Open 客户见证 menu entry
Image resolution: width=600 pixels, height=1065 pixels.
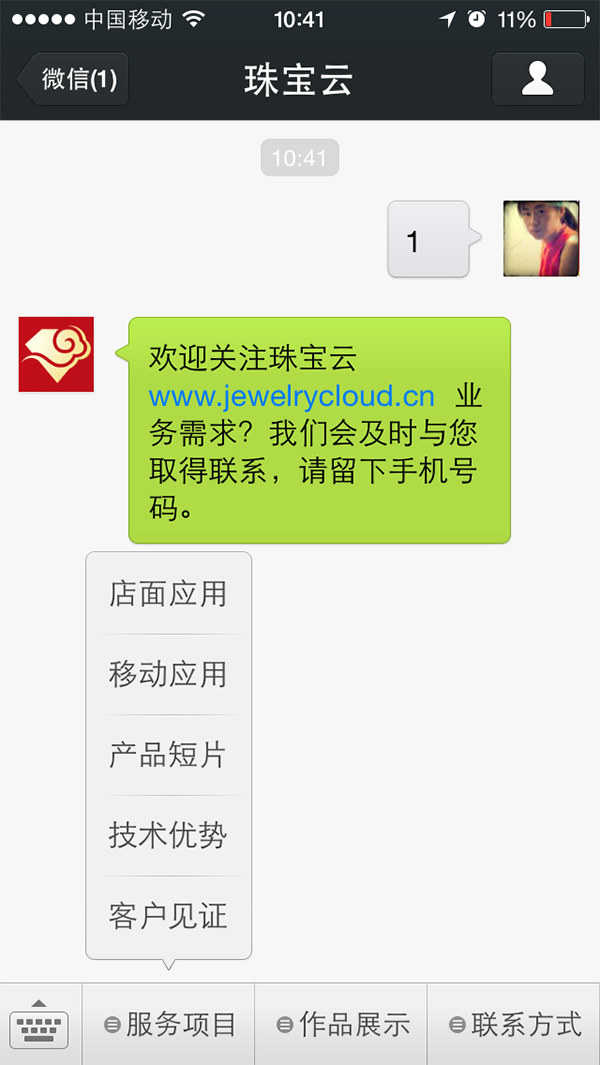tap(168, 915)
